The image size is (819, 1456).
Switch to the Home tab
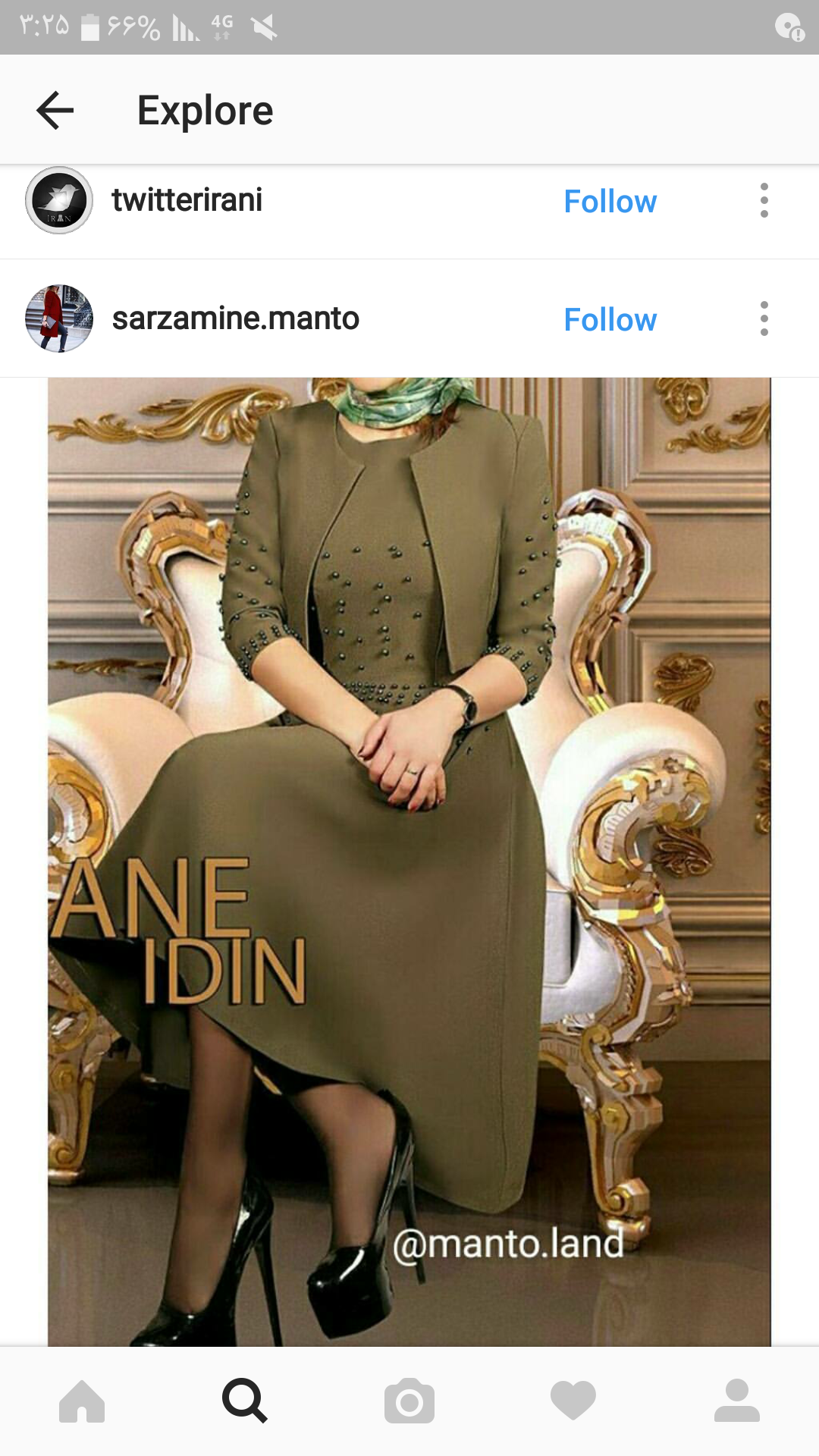tap(82, 1401)
